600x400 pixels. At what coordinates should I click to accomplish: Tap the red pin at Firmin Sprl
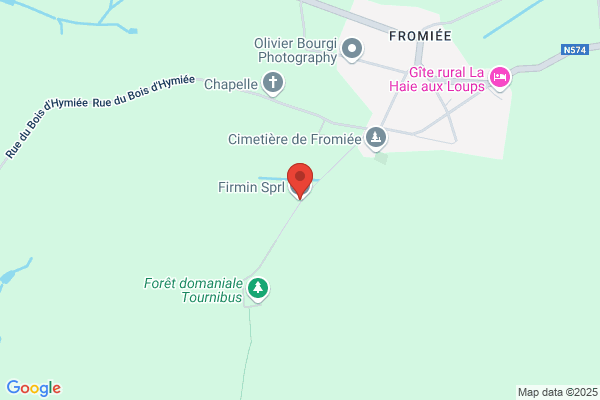tap(300, 181)
